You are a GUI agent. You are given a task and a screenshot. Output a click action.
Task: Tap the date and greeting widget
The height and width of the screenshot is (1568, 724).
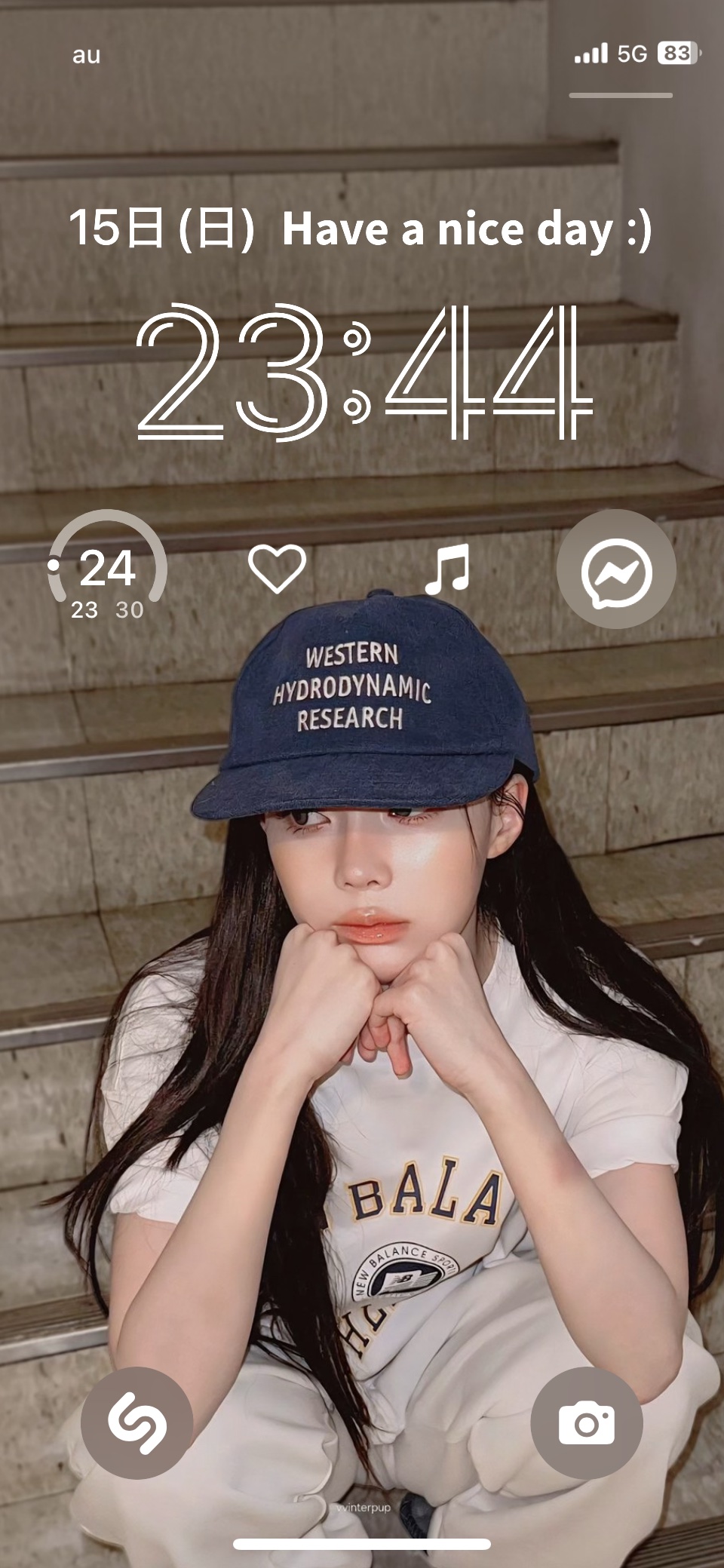coord(360,229)
